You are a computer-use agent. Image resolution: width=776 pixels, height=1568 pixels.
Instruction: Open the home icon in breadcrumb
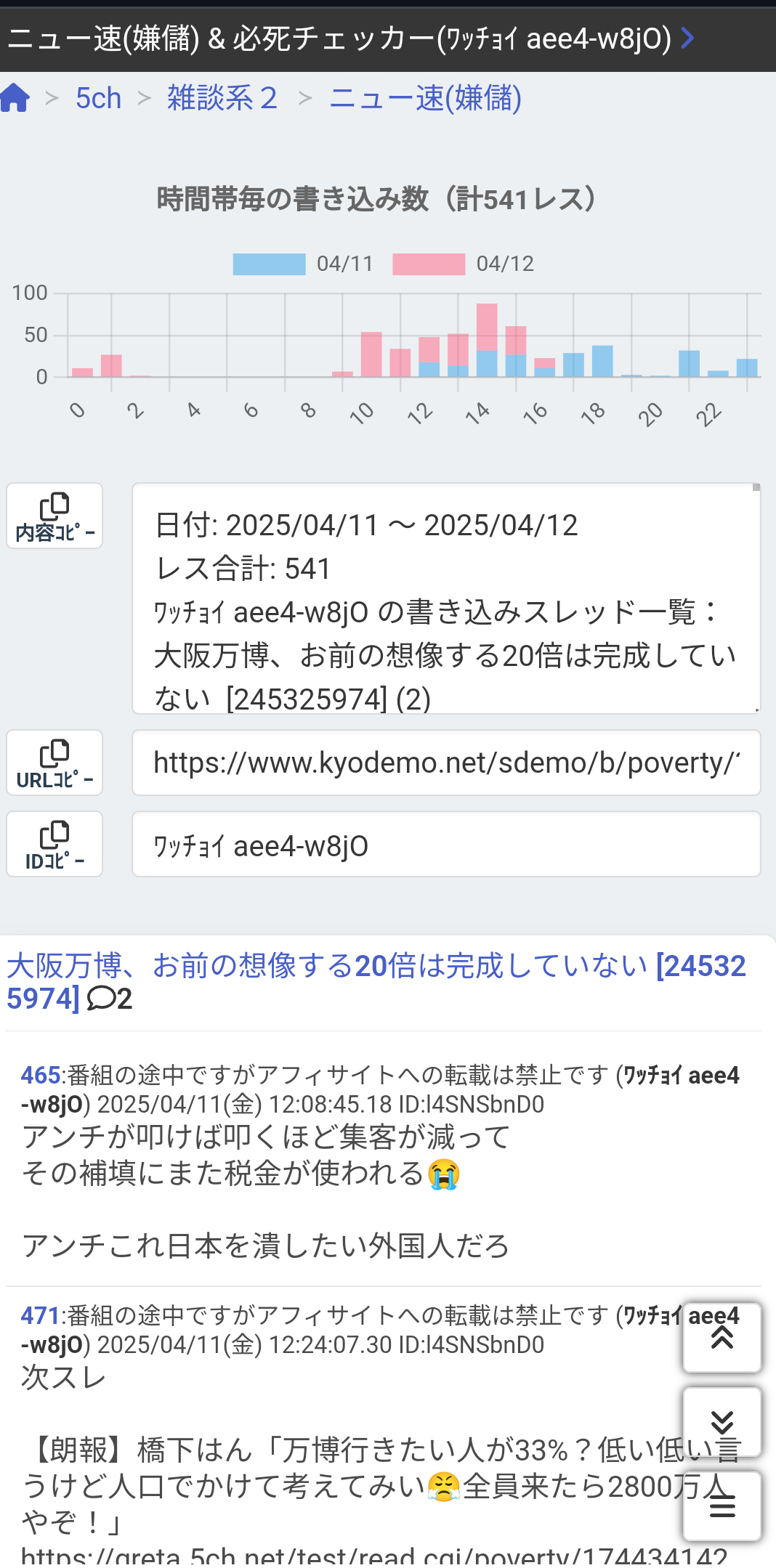pos(15,98)
